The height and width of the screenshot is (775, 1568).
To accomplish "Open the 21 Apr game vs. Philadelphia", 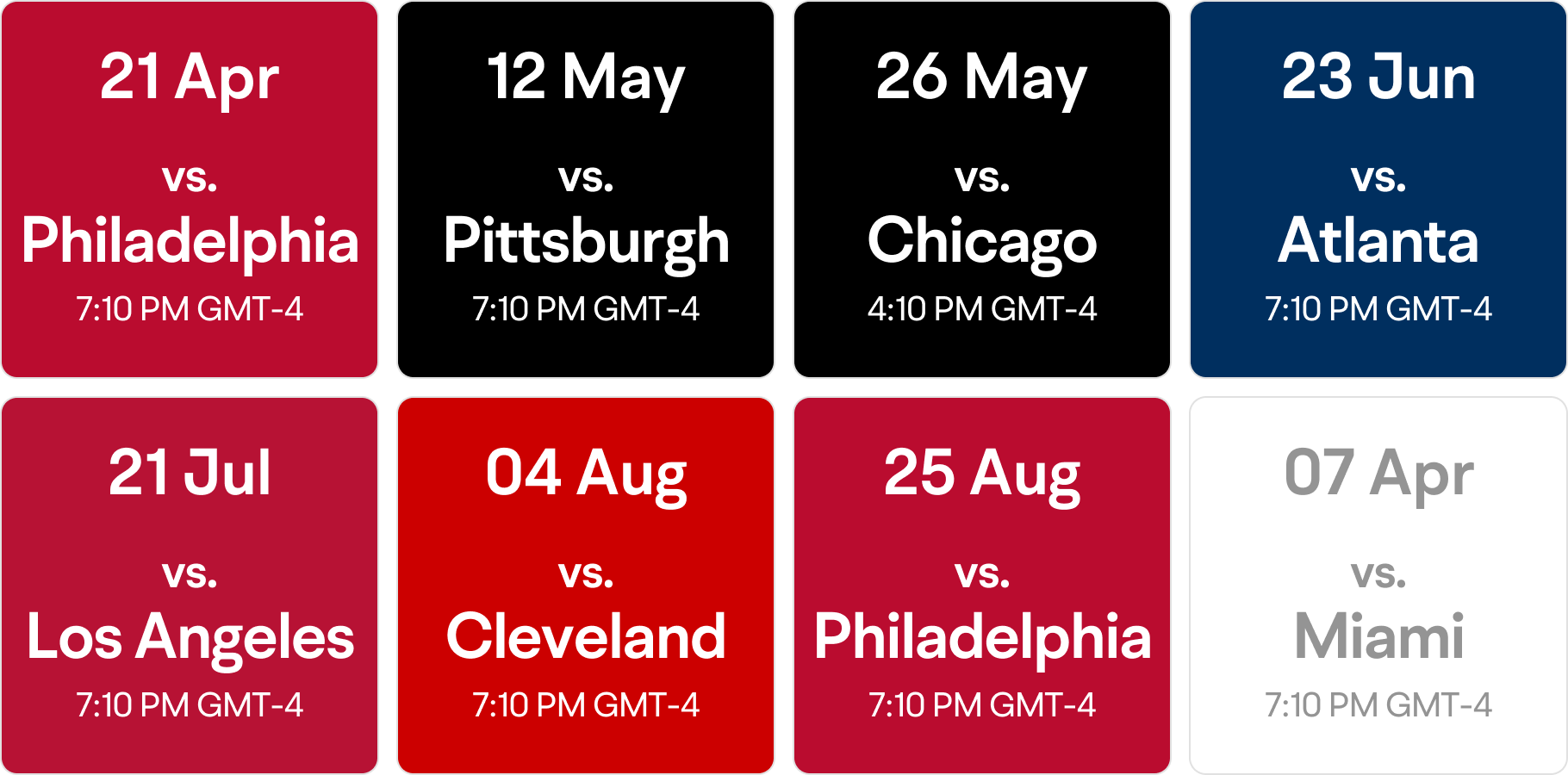I will click(190, 189).
